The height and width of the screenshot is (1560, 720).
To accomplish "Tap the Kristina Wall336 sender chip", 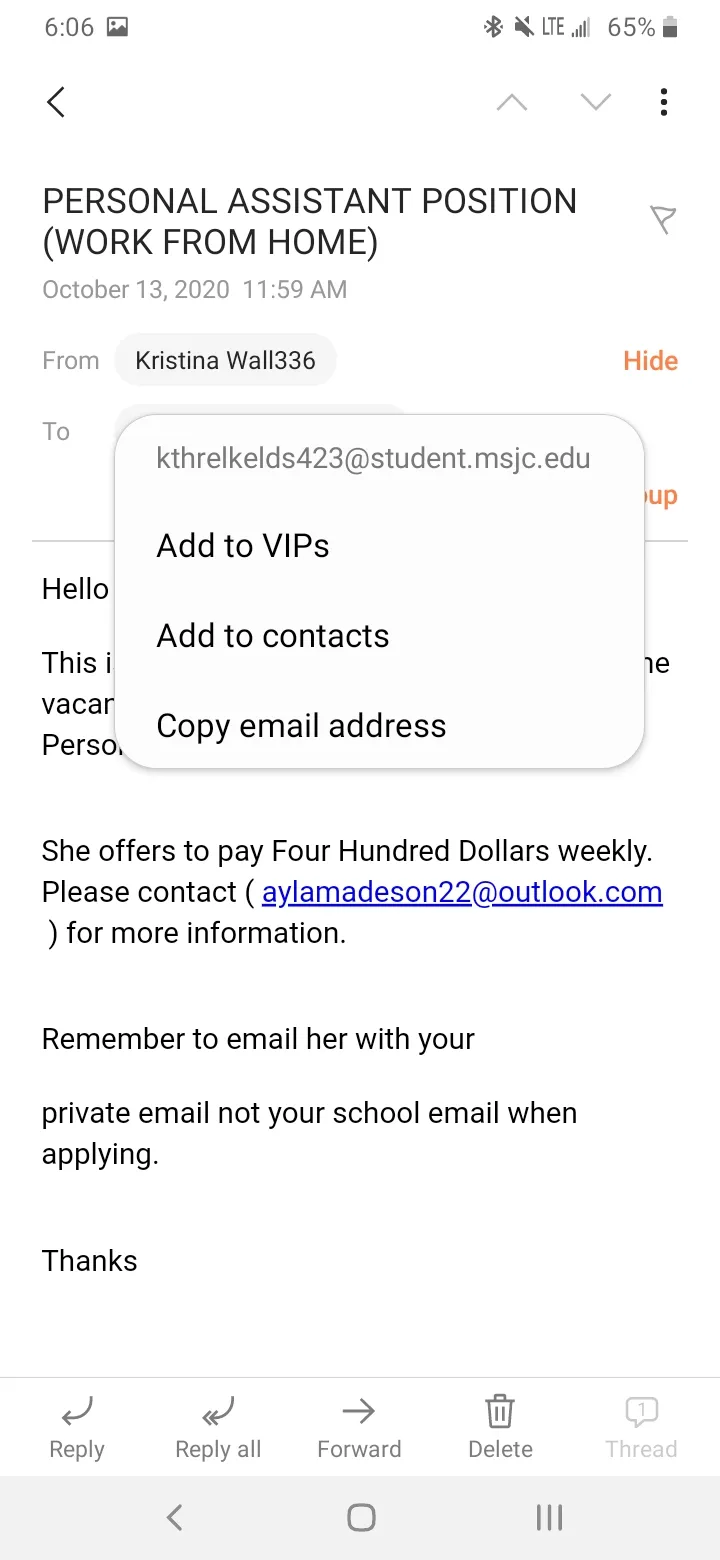I will (225, 360).
